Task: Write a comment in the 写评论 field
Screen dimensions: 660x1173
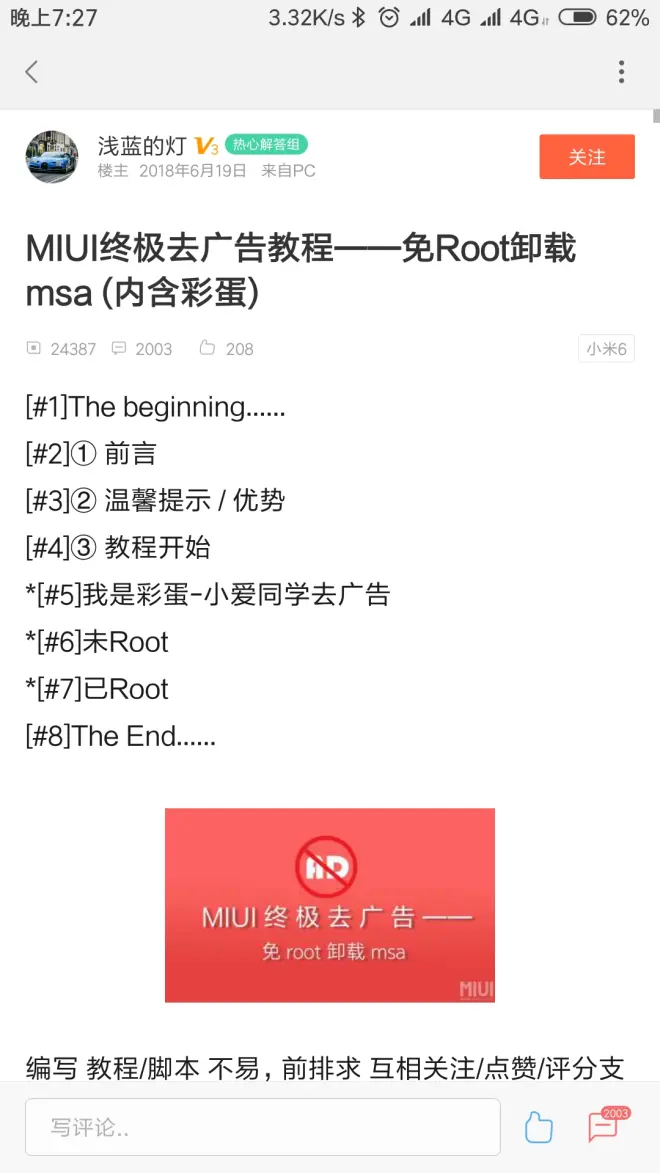Action: pos(263,1127)
